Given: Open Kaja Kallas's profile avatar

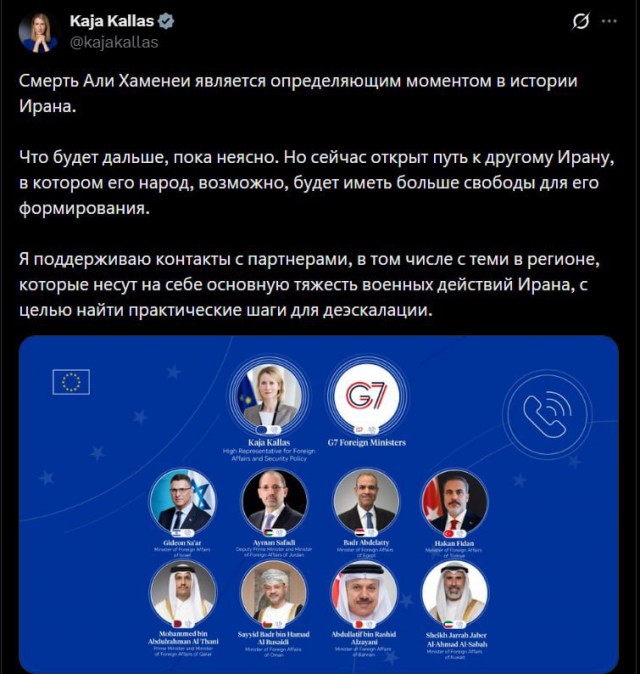Looking at the screenshot, I should tap(37, 32).
